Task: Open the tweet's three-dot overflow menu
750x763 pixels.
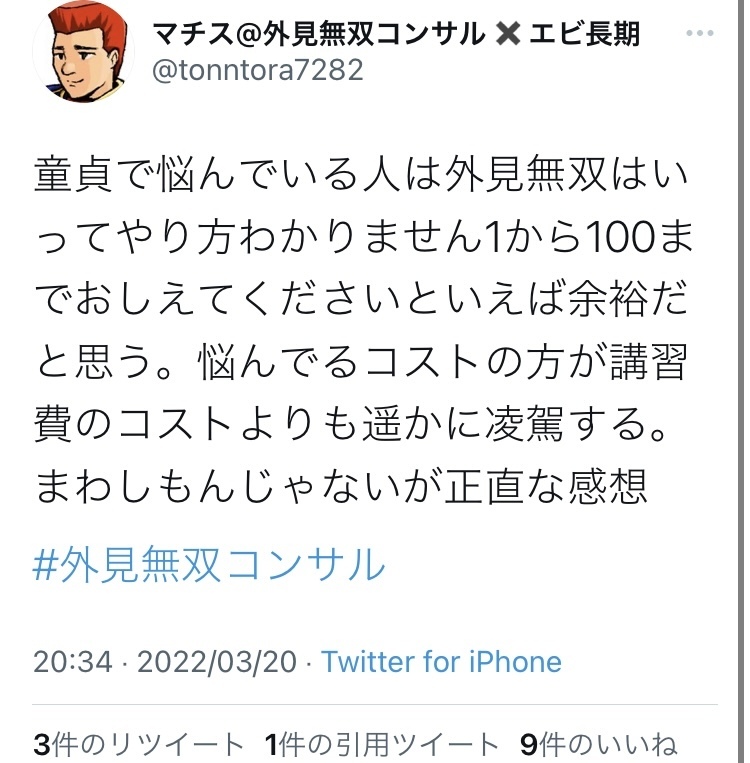Action: [x=700, y=33]
